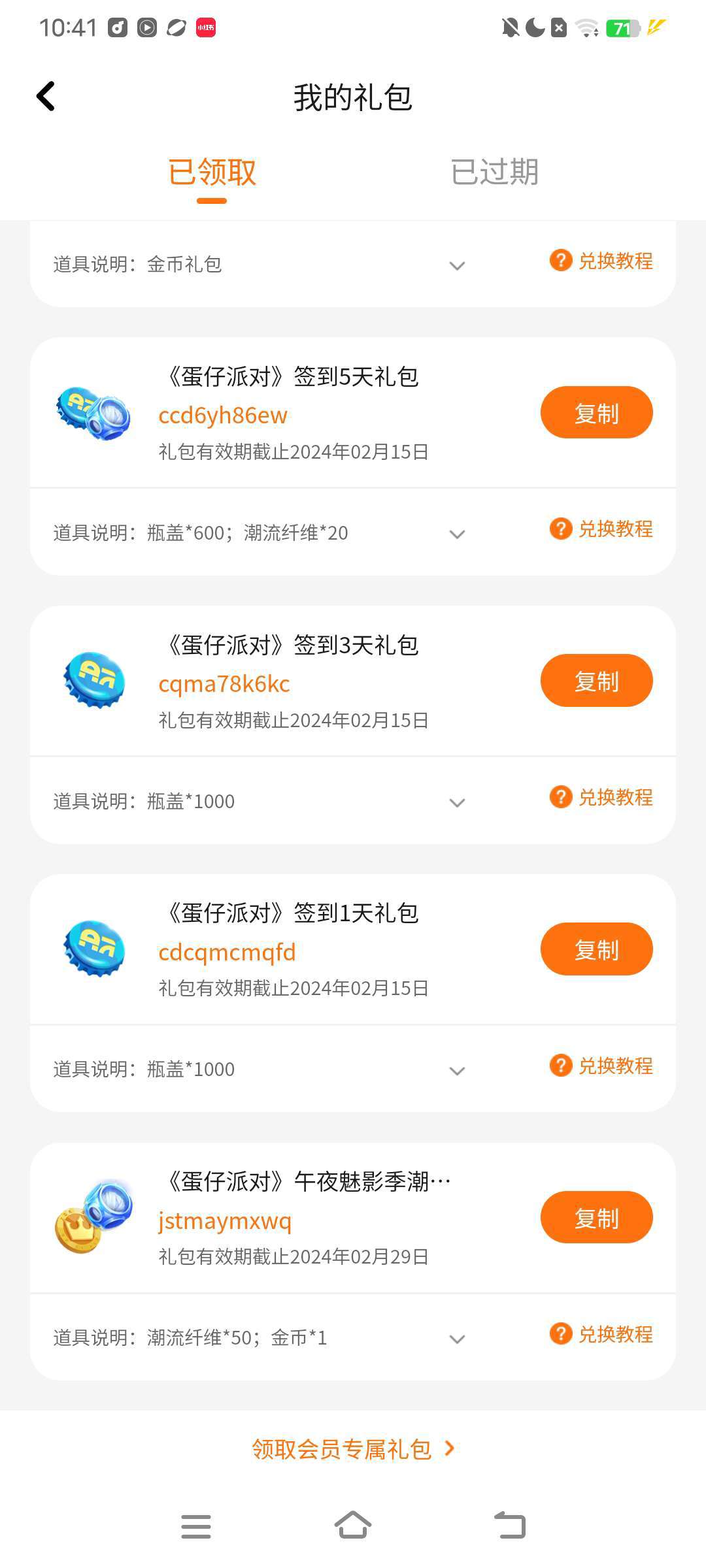Open 兑换教程 for the 金币礼包
The width and height of the screenshot is (706, 1568).
point(601,261)
